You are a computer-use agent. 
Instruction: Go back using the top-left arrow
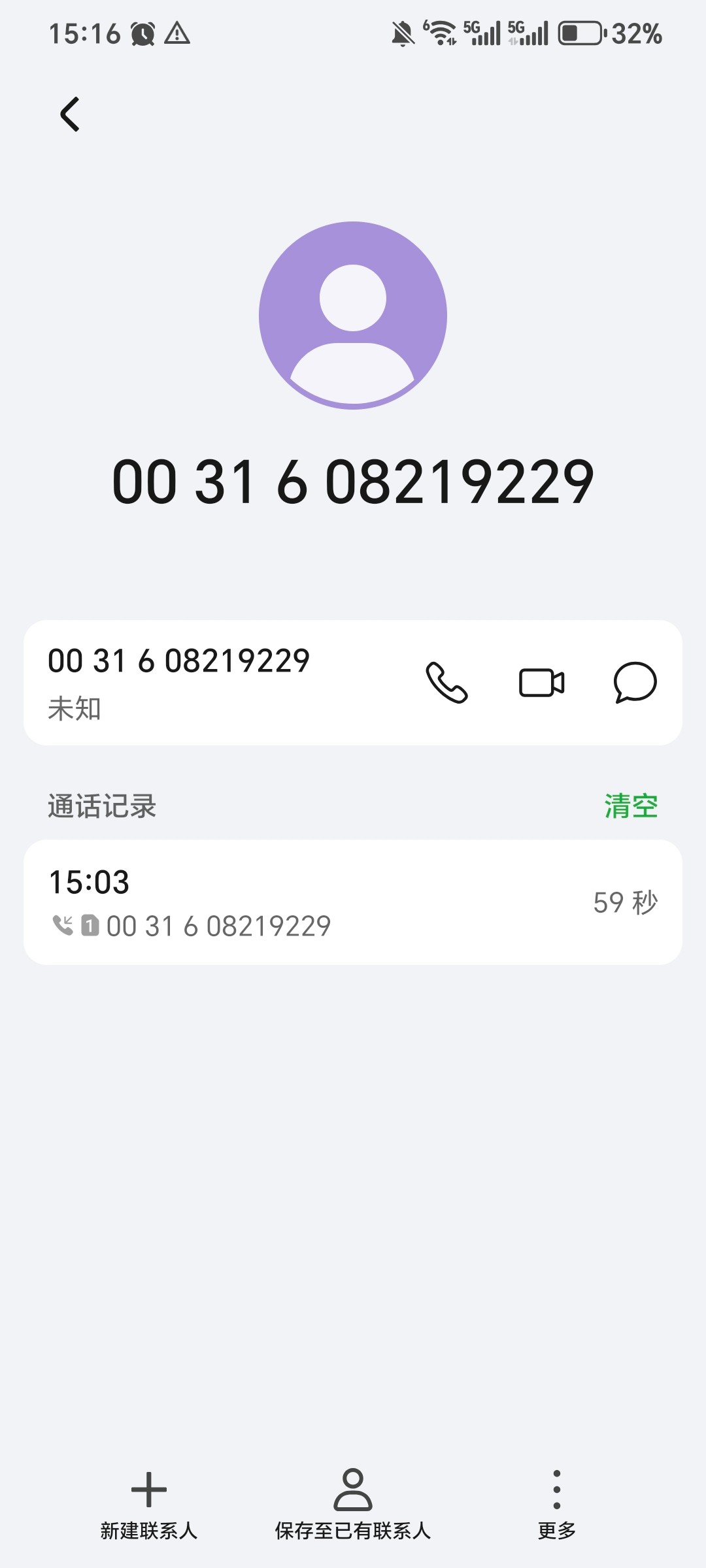[x=70, y=114]
